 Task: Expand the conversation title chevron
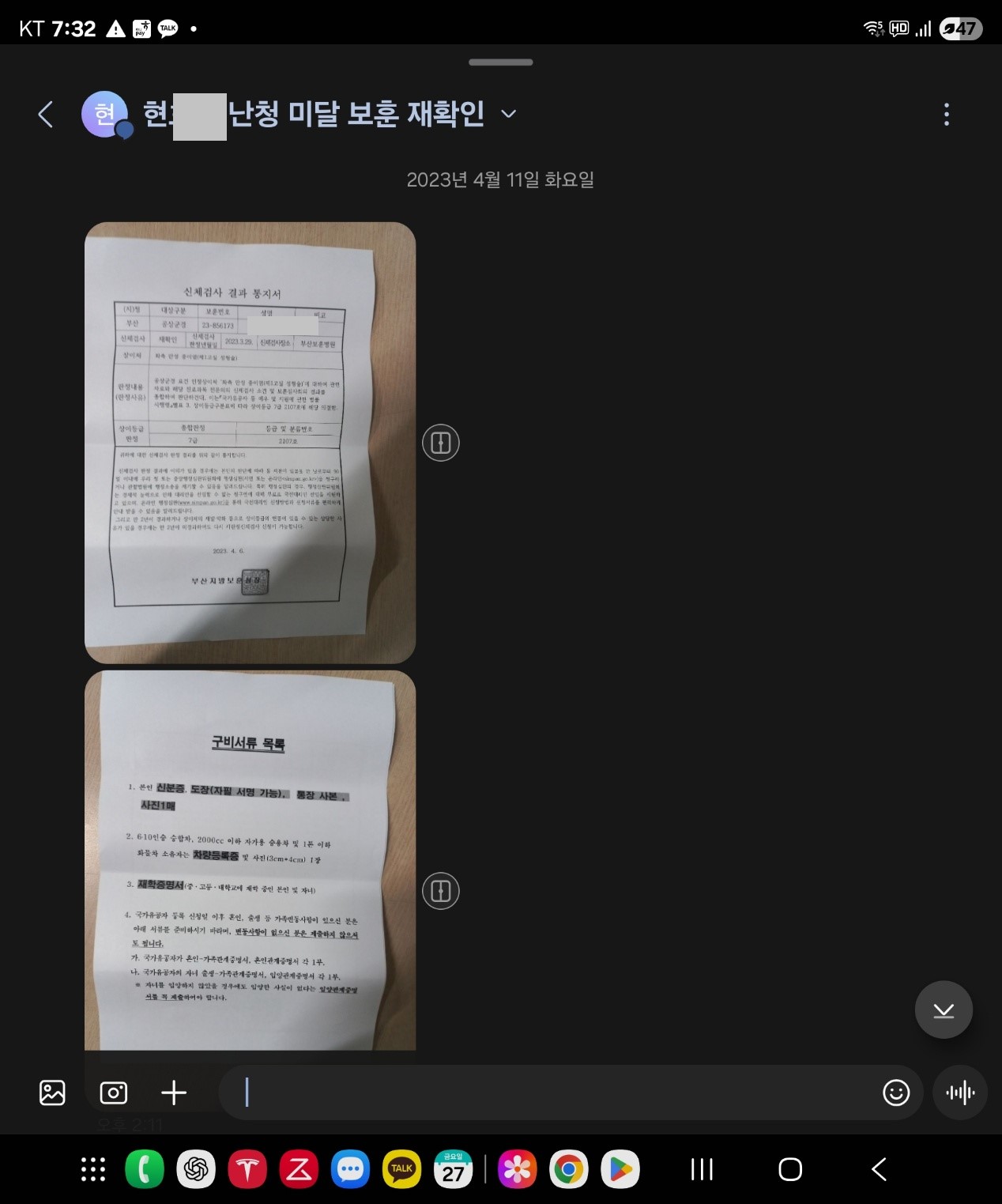coord(509,115)
